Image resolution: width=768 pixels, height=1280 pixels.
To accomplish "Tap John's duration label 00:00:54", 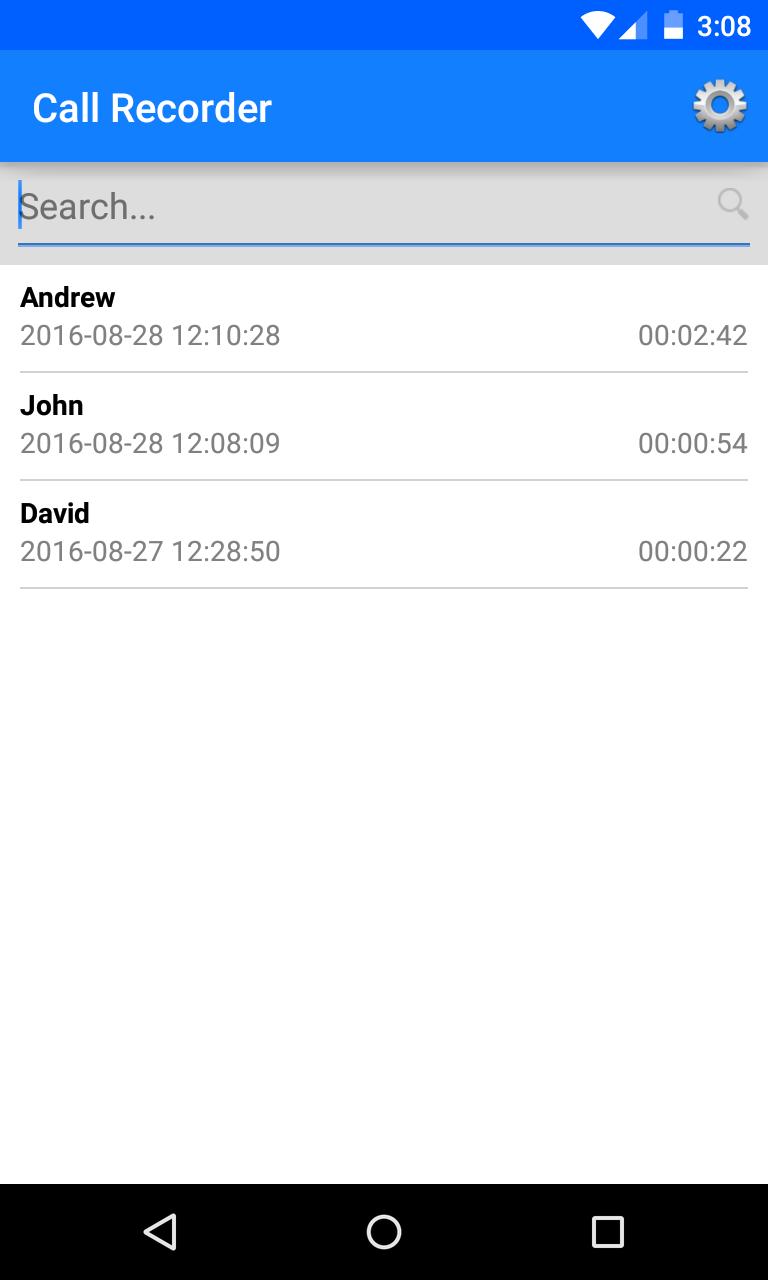I will [x=693, y=443].
